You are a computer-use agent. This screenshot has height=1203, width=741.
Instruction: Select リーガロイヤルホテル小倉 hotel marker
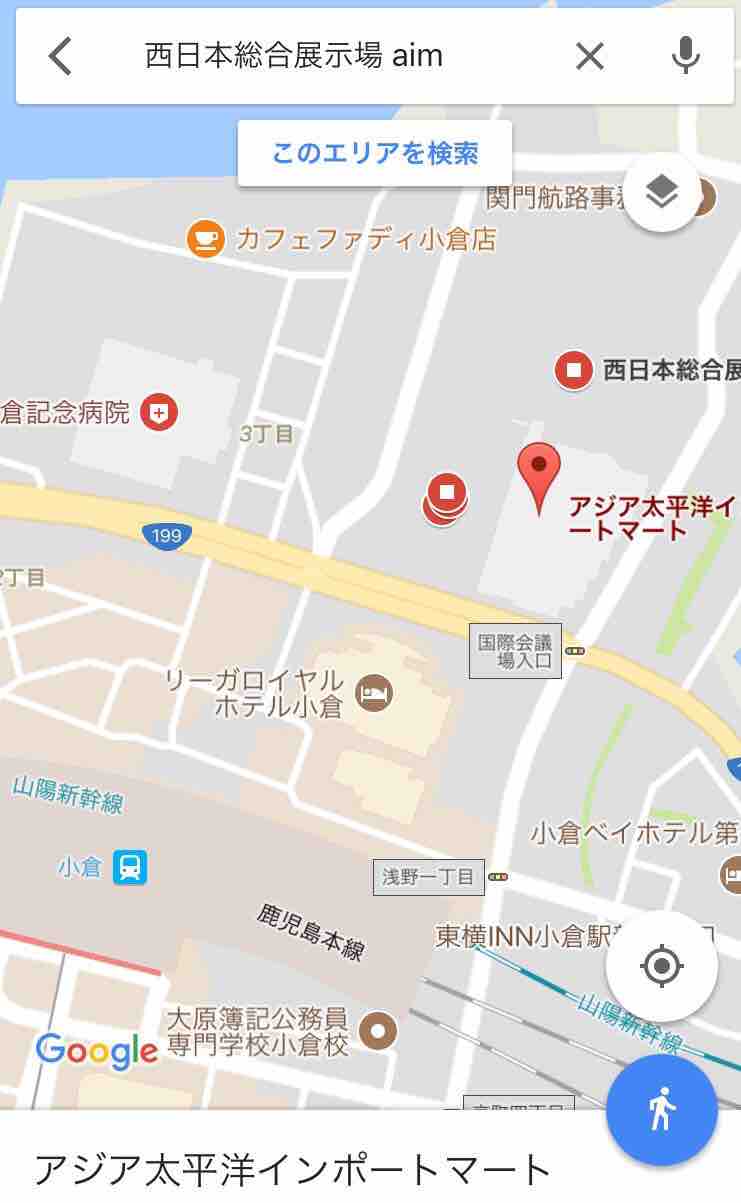click(375, 692)
